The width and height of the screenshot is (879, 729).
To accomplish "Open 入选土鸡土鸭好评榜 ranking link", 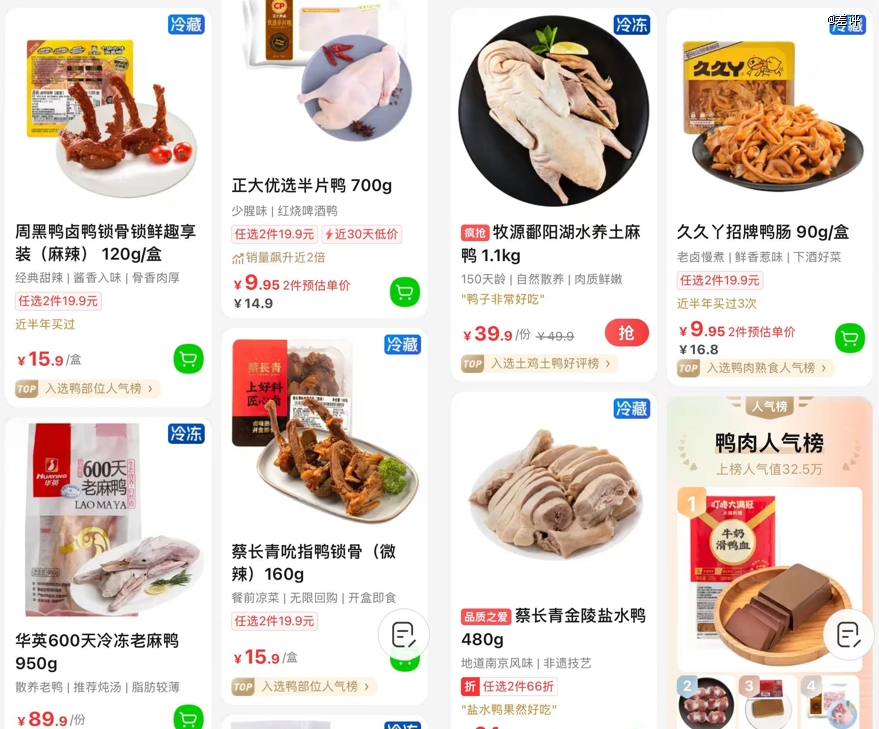I will [x=539, y=363].
